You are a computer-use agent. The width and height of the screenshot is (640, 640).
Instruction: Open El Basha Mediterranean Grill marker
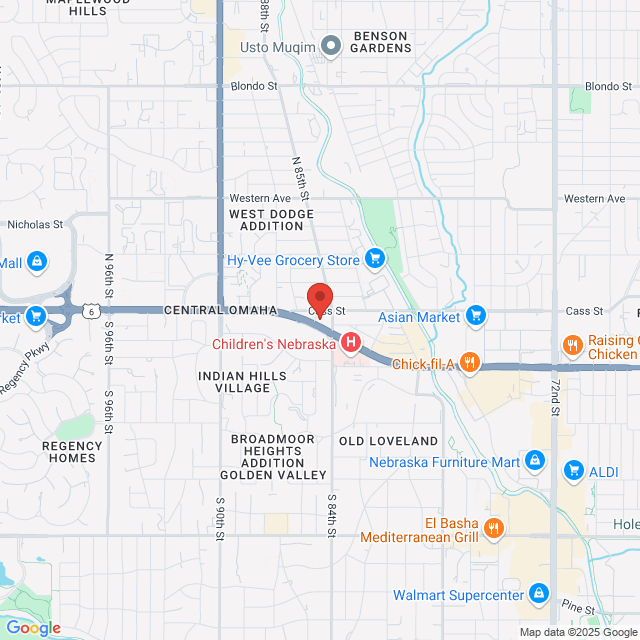[492, 526]
